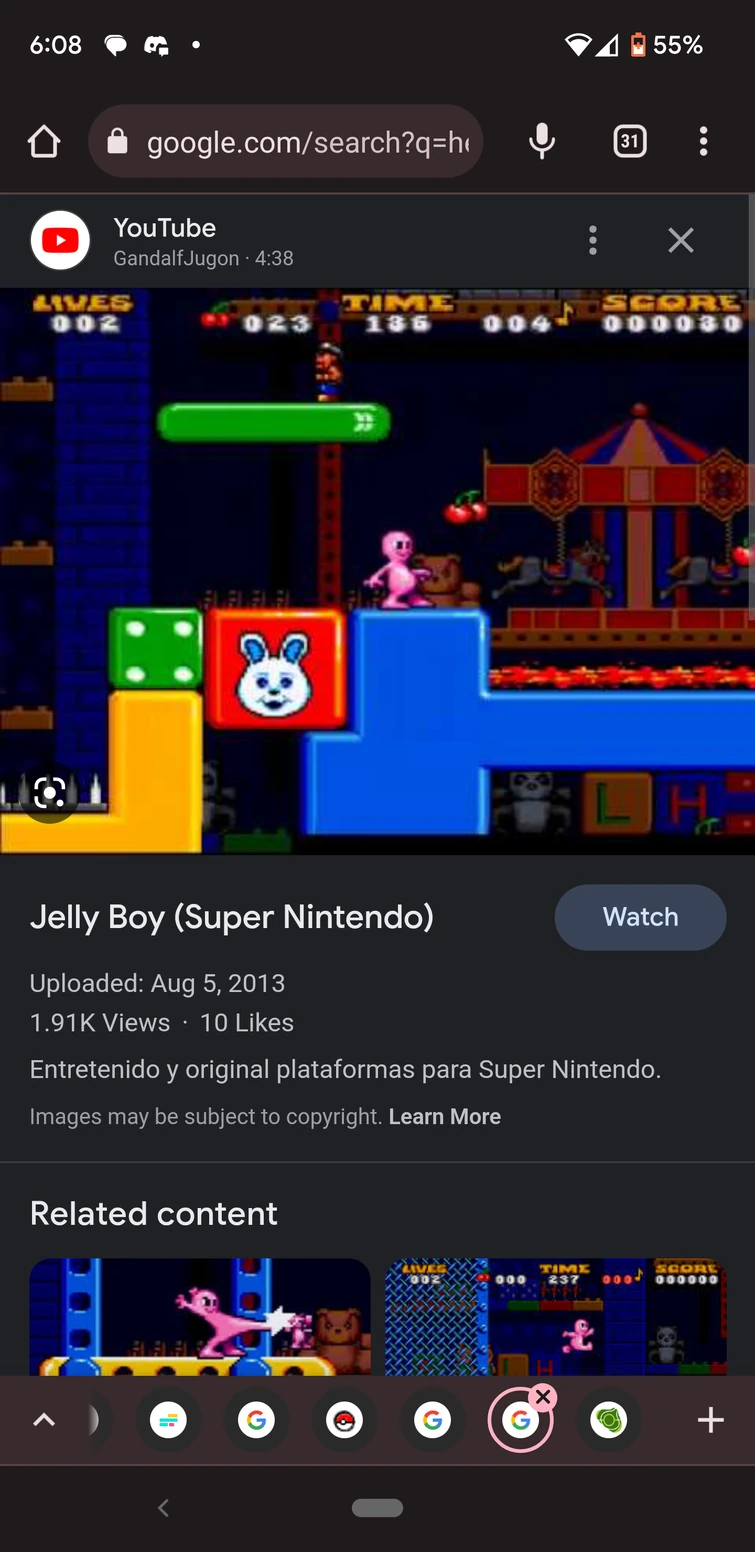Viewport: 755px width, 1552px height.
Task: Tap the YouTube logo on the video card
Action: [60, 240]
